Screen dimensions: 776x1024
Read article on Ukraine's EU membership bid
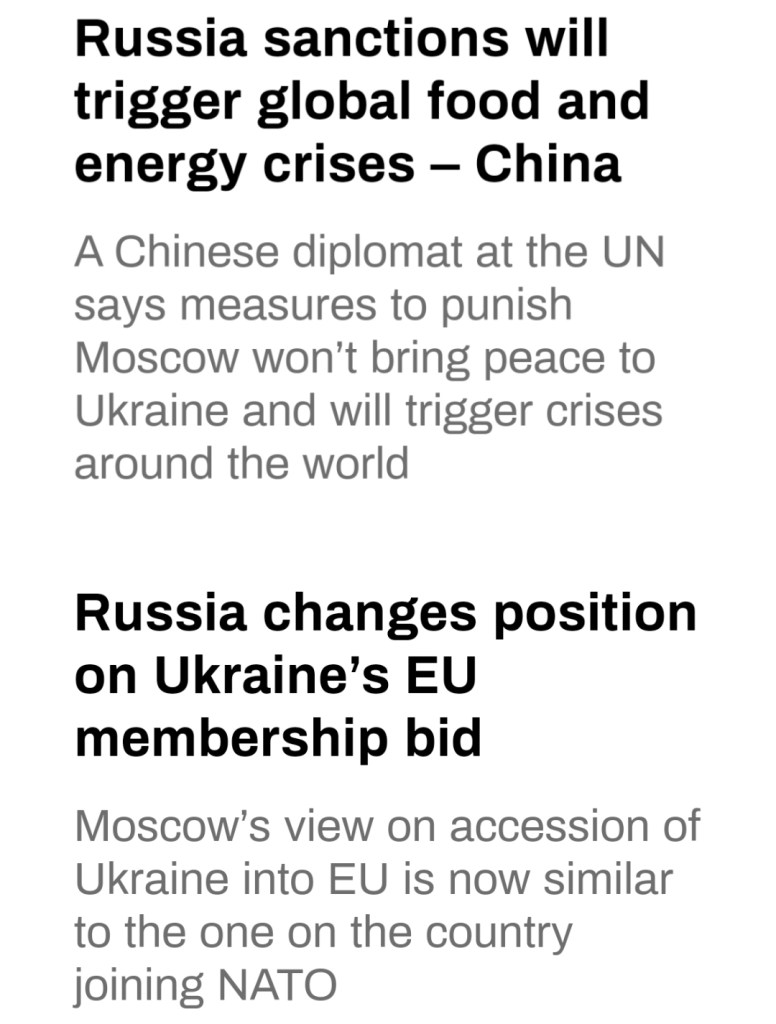tap(385, 676)
